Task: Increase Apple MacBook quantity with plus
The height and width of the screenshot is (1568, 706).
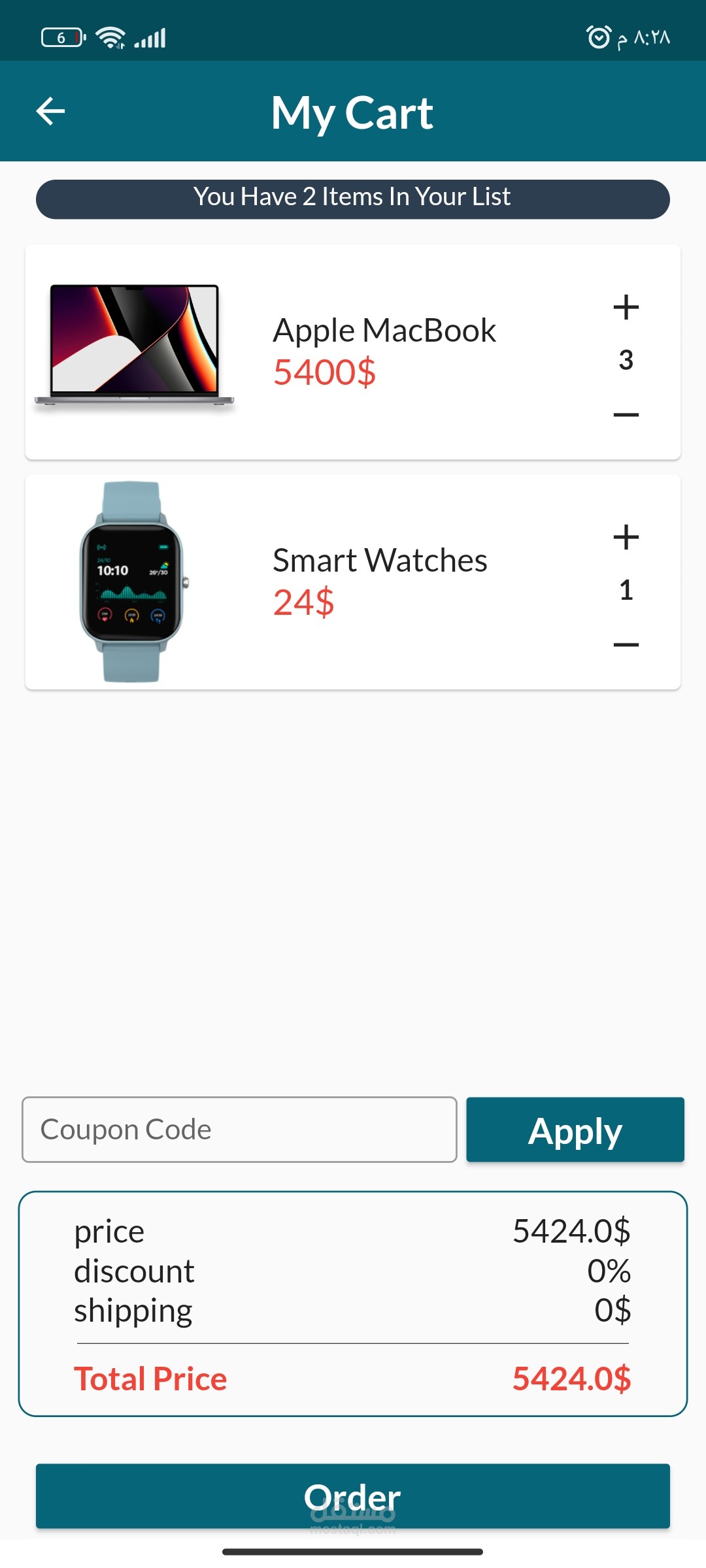Action: 626,307
